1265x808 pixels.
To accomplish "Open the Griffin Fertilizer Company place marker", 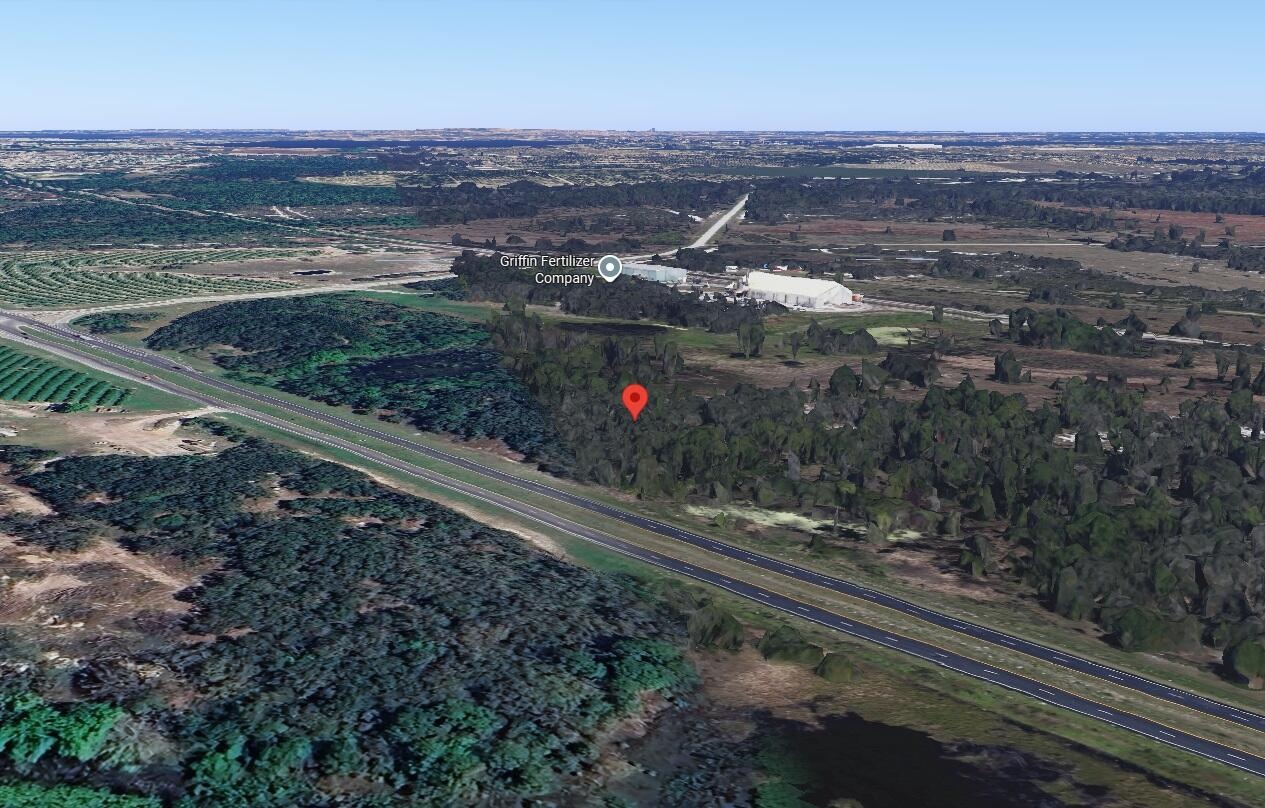I will (x=609, y=268).
